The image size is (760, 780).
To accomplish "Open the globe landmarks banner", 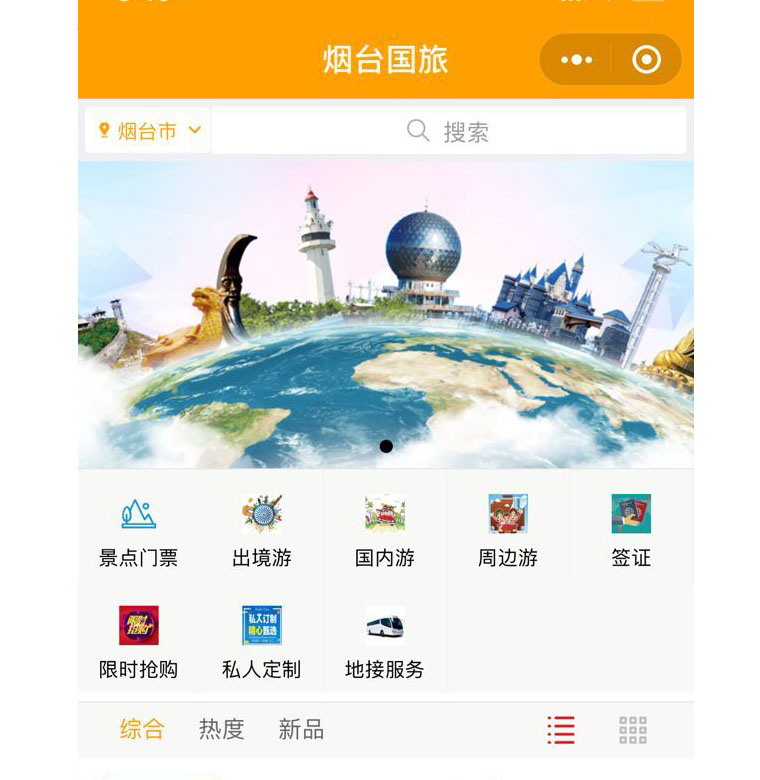I will click(x=385, y=315).
